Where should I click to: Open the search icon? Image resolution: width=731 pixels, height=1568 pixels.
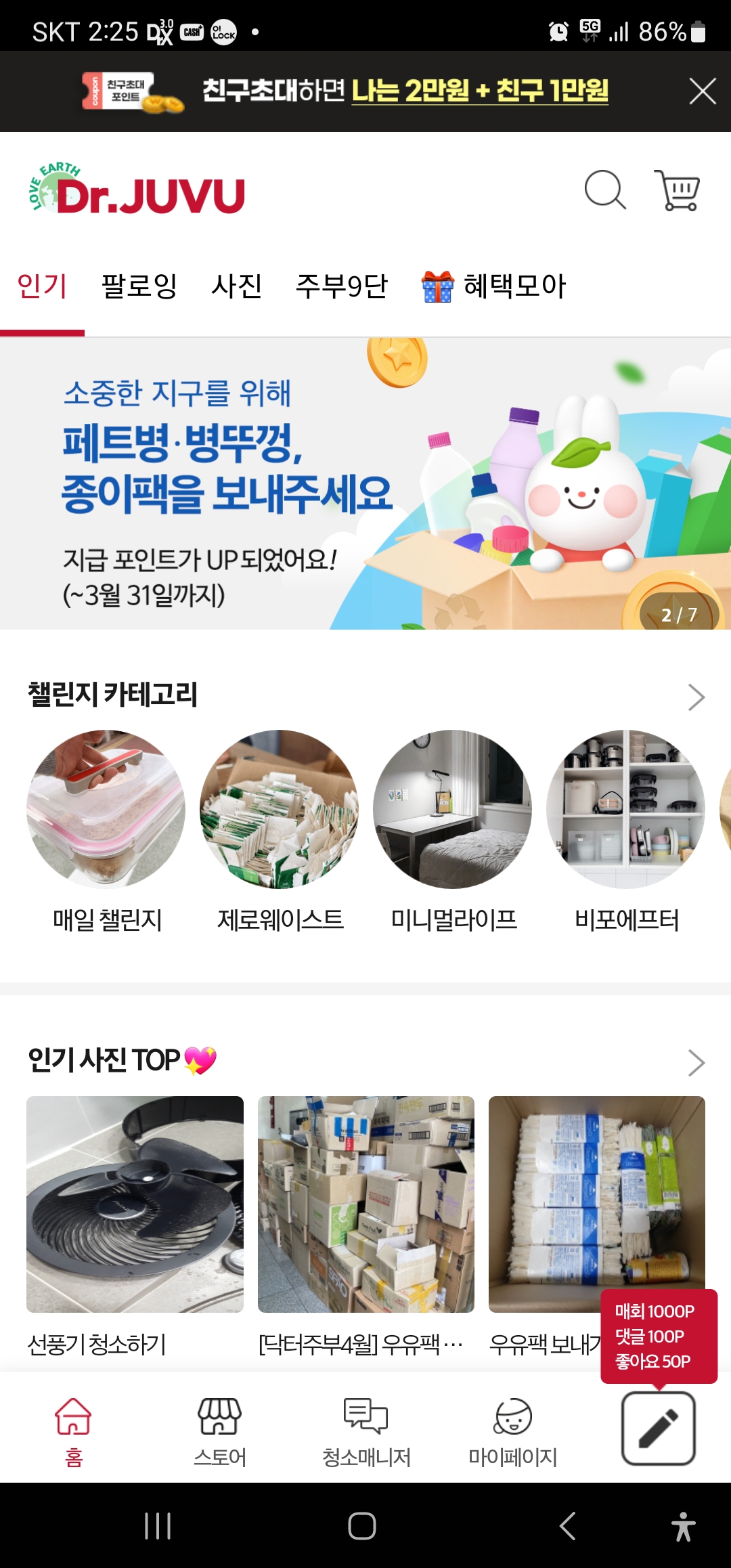point(604,190)
